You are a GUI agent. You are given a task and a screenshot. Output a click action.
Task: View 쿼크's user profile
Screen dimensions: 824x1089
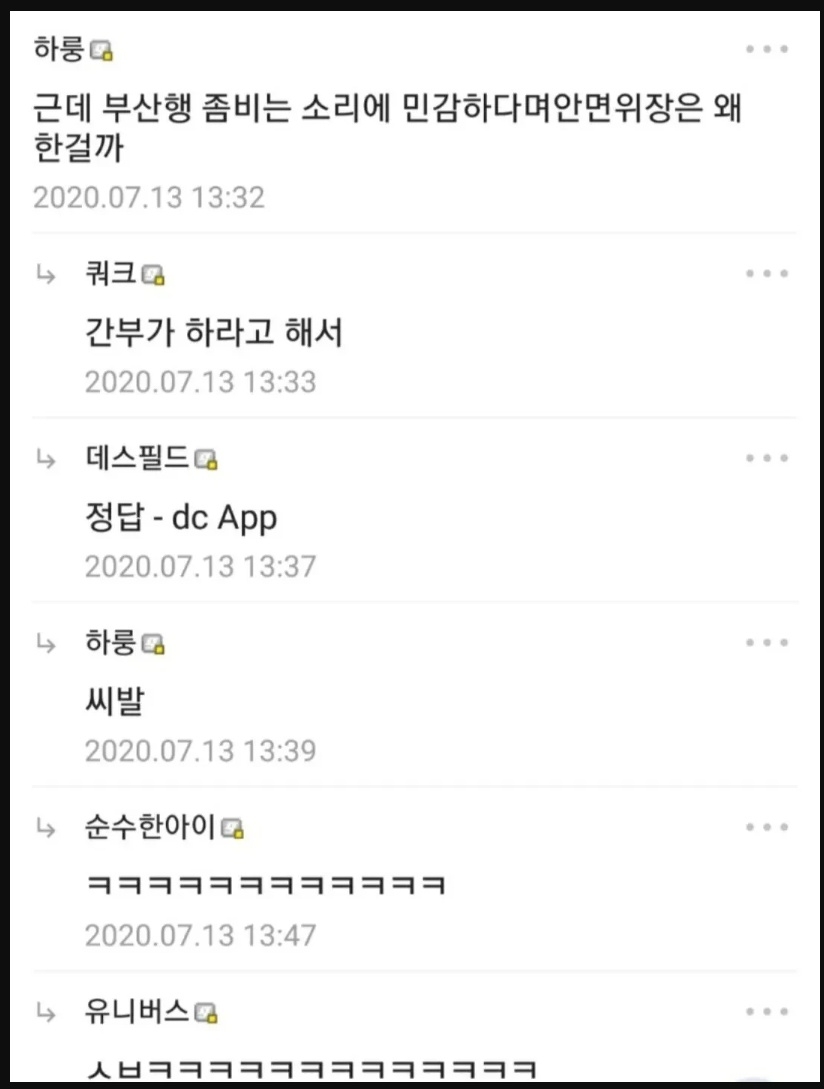point(111,274)
